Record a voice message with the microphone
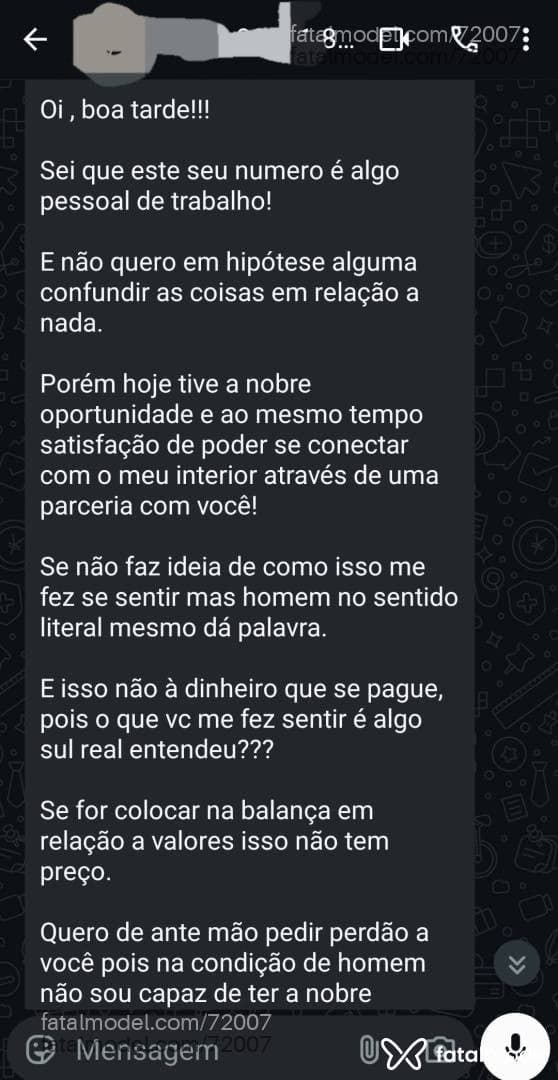The width and height of the screenshot is (558, 1080). pyautogui.click(x=514, y=1048)
